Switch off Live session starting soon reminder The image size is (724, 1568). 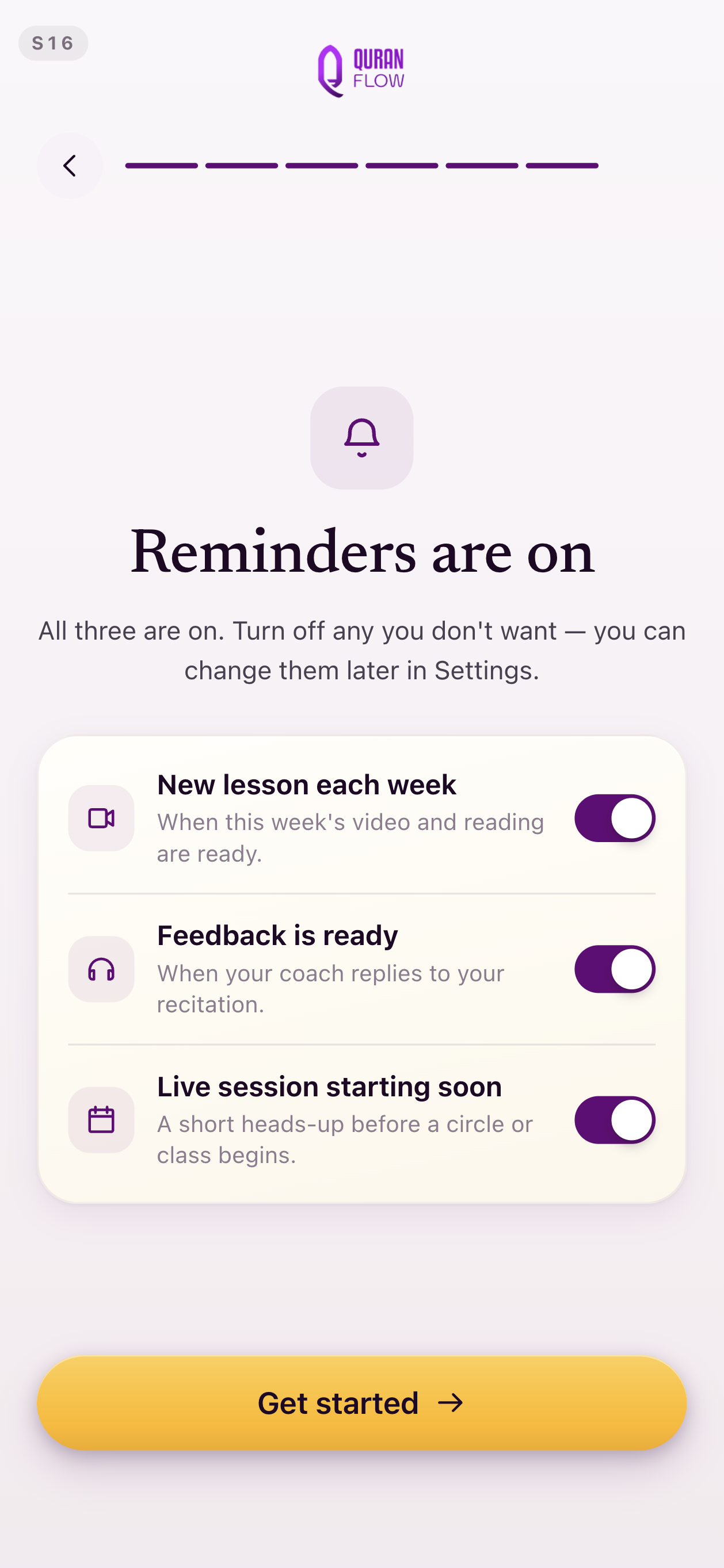[615, 1120]
